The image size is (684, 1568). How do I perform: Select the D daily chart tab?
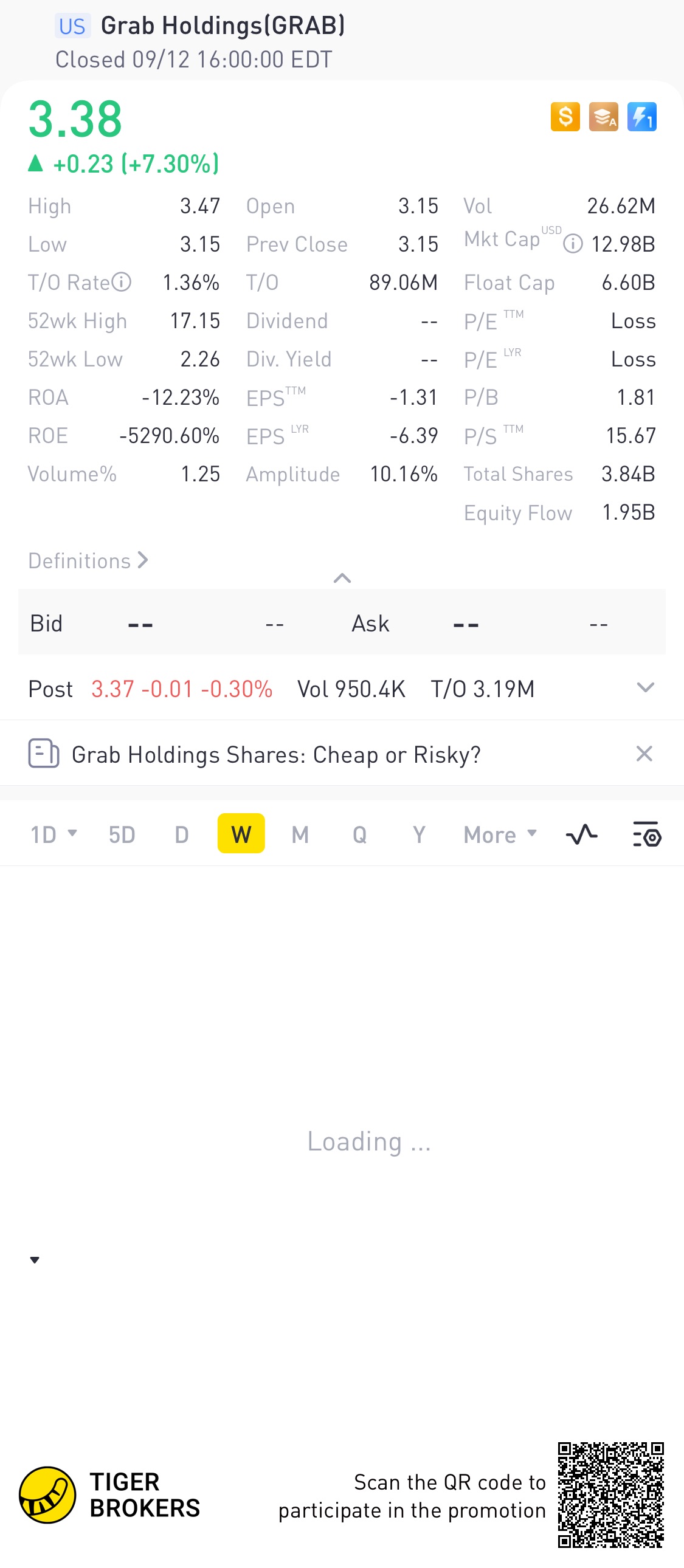(x=182, y=834)
